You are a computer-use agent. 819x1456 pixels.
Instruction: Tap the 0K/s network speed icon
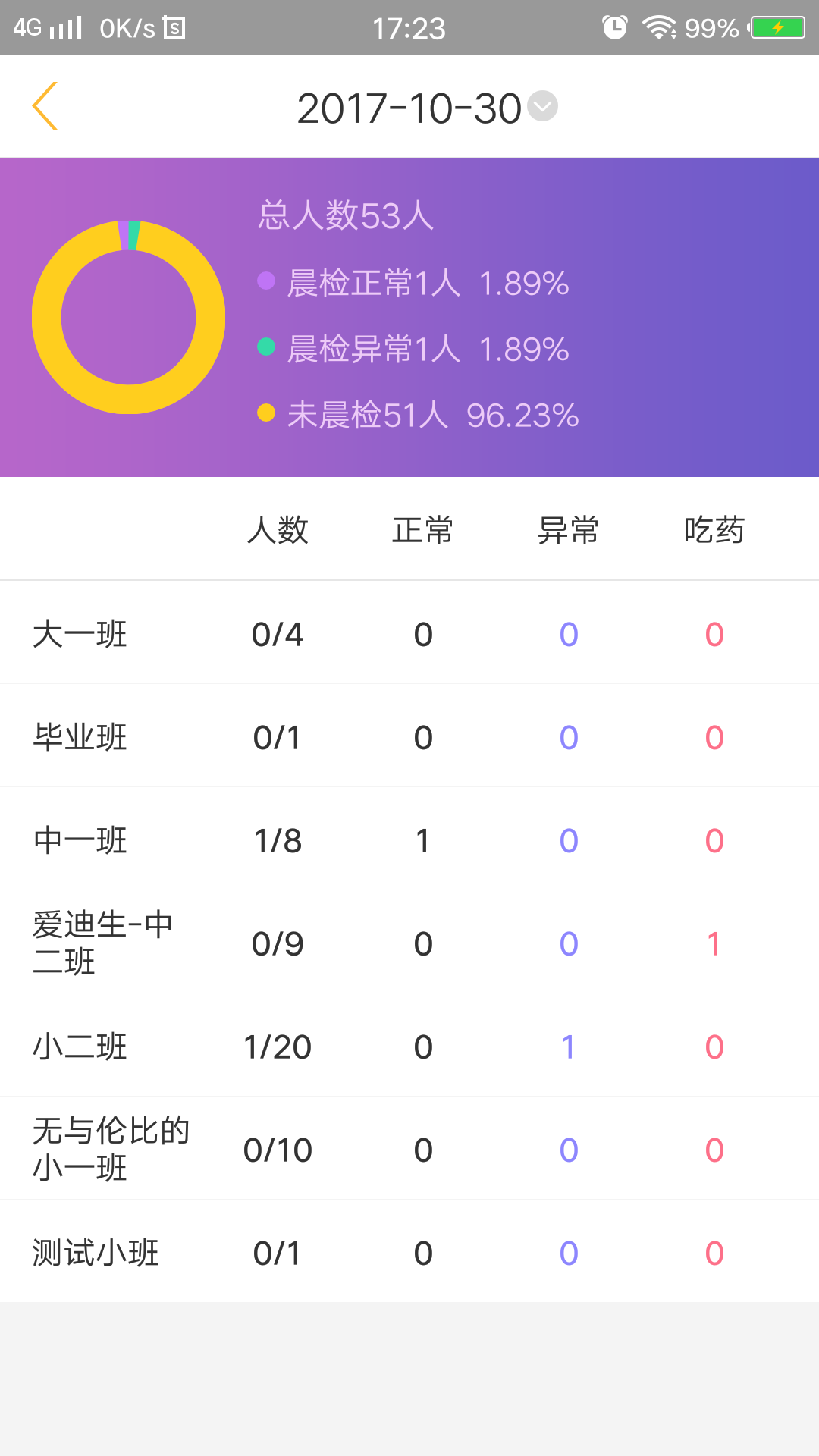tap(125, 27)
